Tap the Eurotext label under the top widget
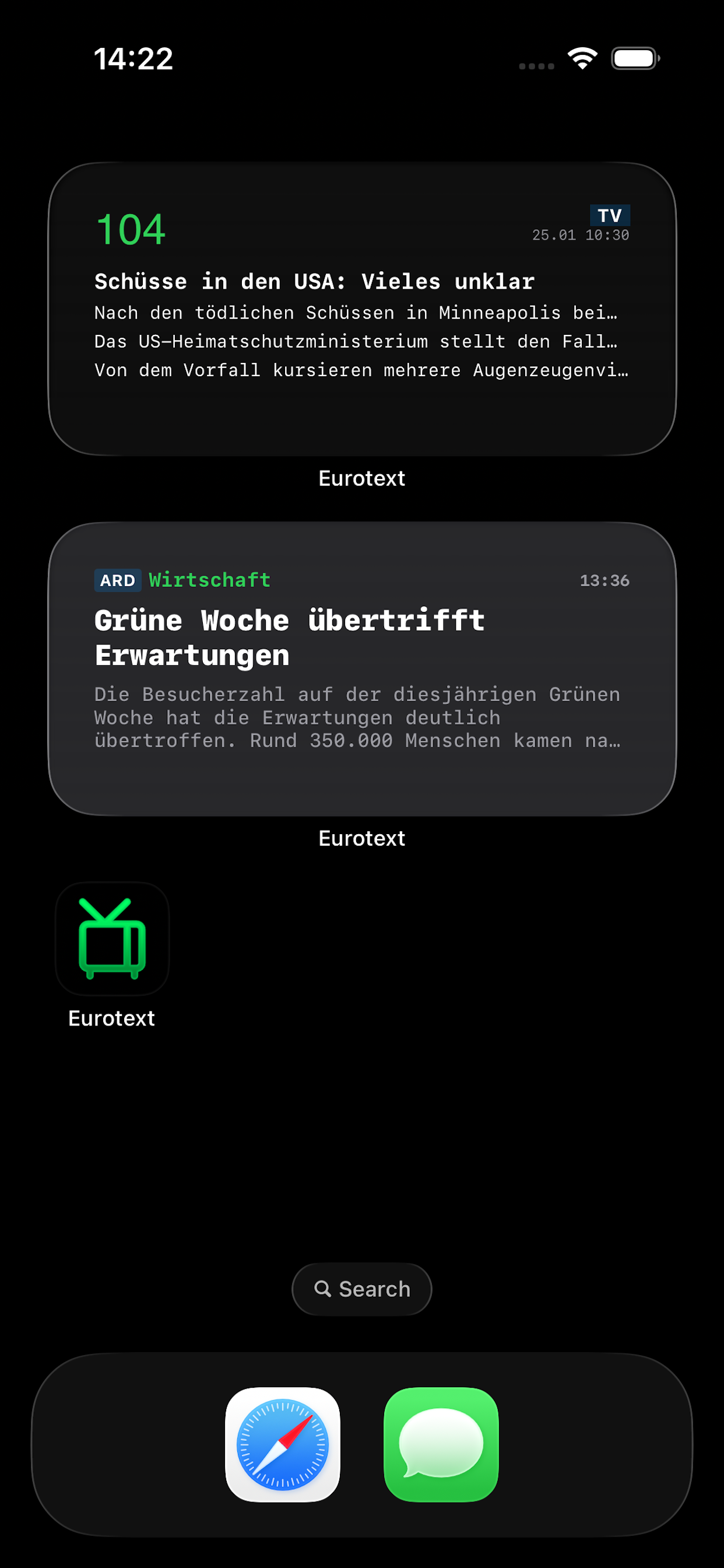This screenshot has height=1568, width=724. 362,478
